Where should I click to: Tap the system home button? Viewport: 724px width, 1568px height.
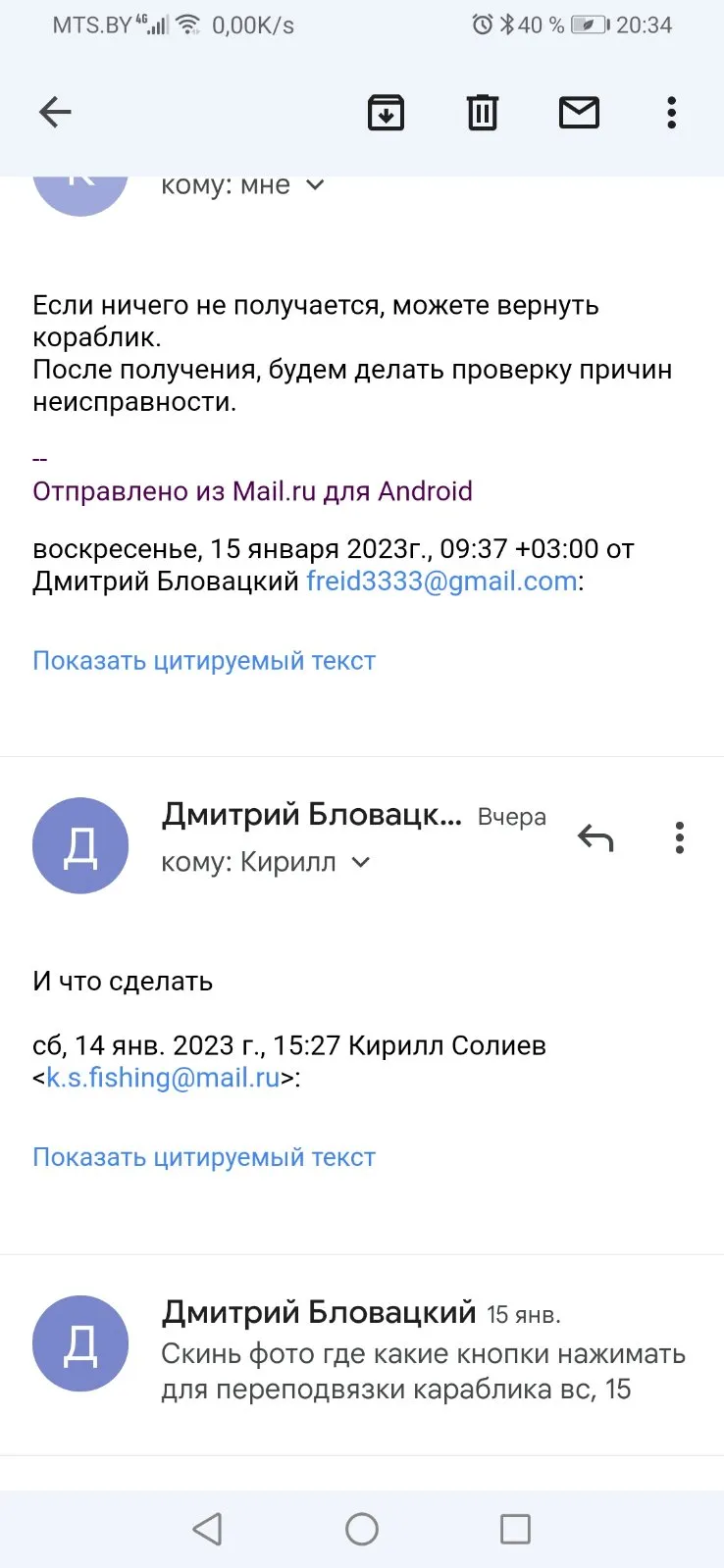point(362,1529)
